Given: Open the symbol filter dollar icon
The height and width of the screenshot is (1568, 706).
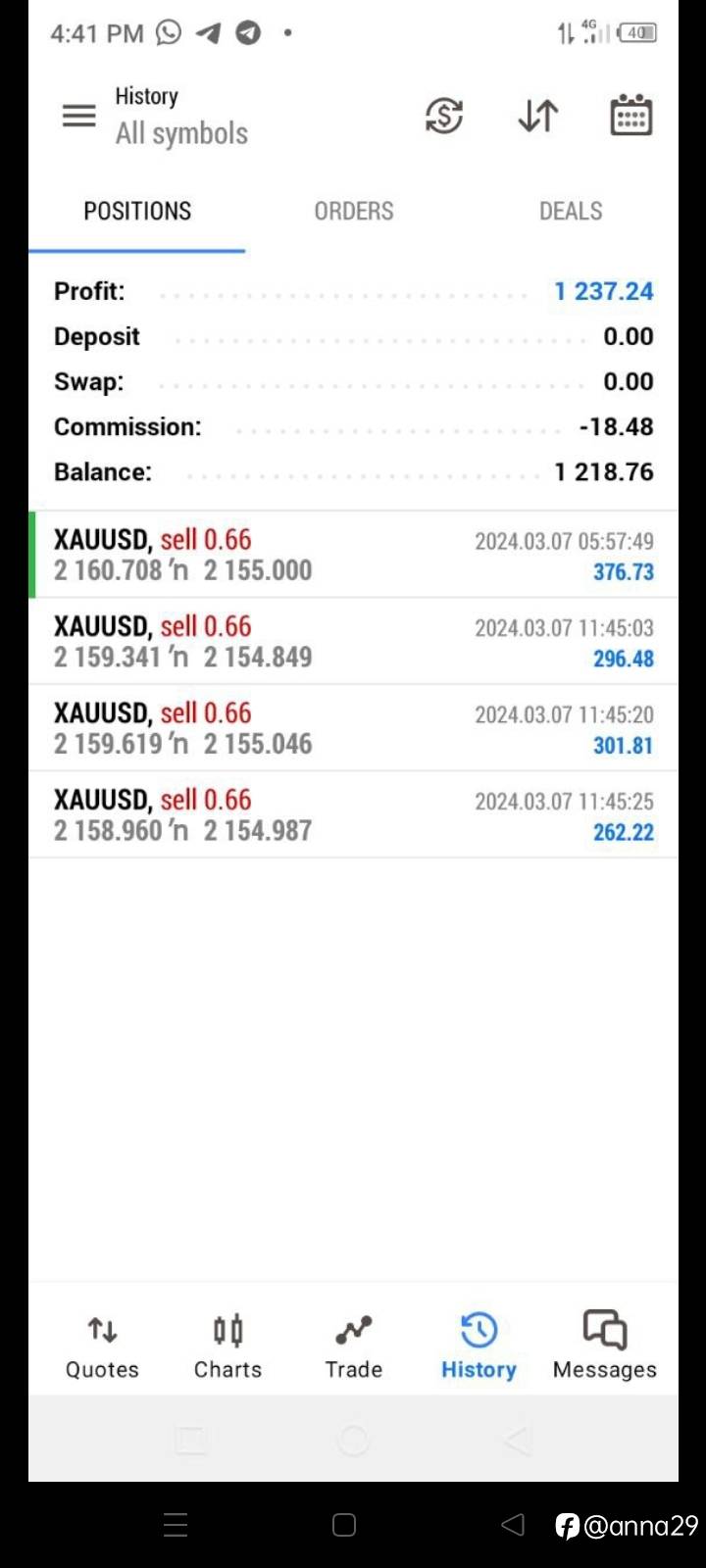Looking at the screenshot, I should coord(444,116).
